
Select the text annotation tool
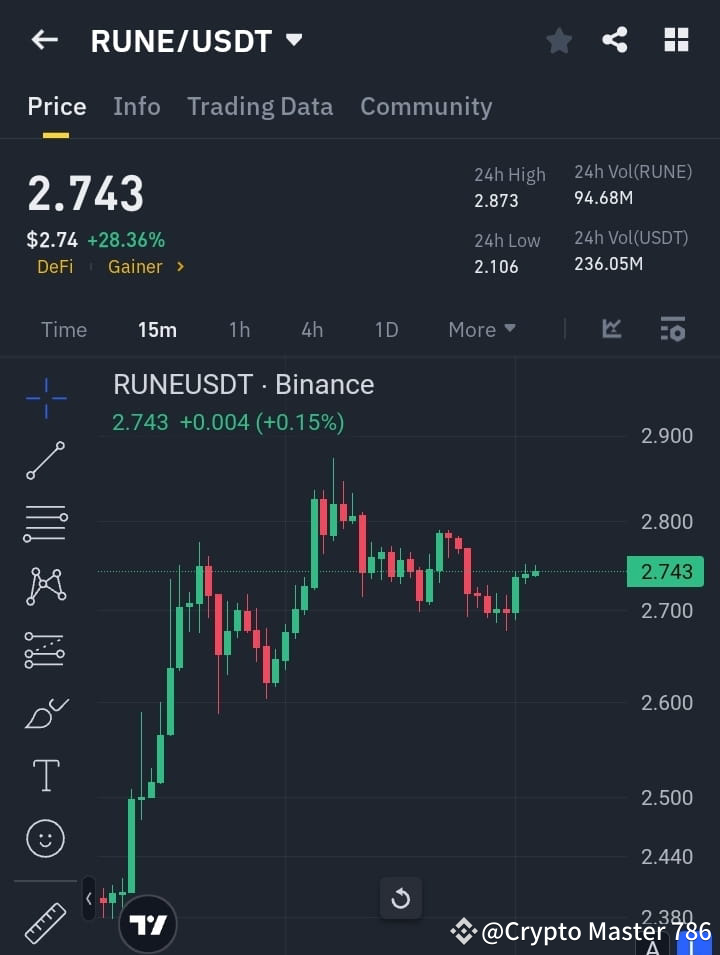point(44,775)
